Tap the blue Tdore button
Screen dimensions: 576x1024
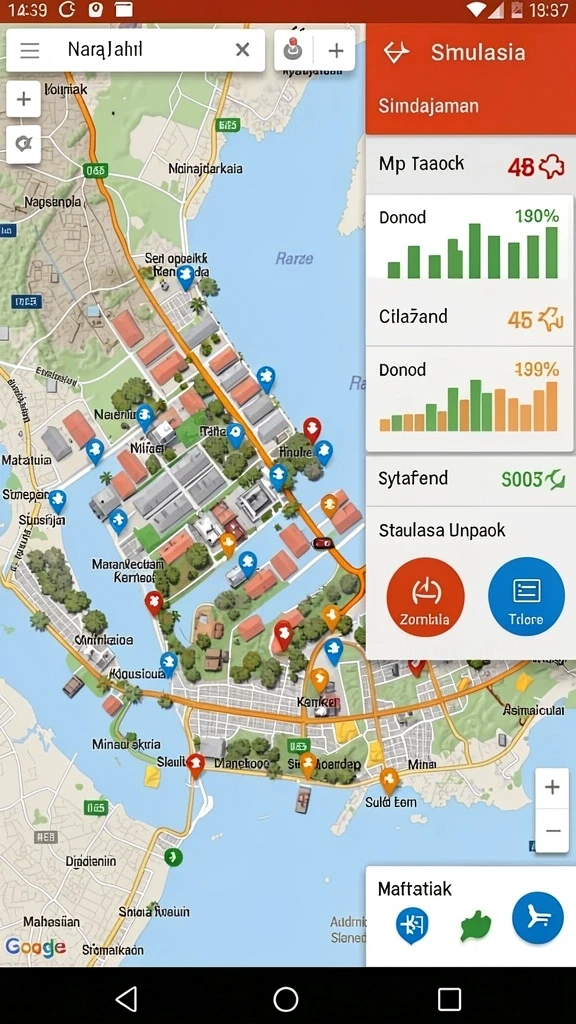tap(526, 597)
